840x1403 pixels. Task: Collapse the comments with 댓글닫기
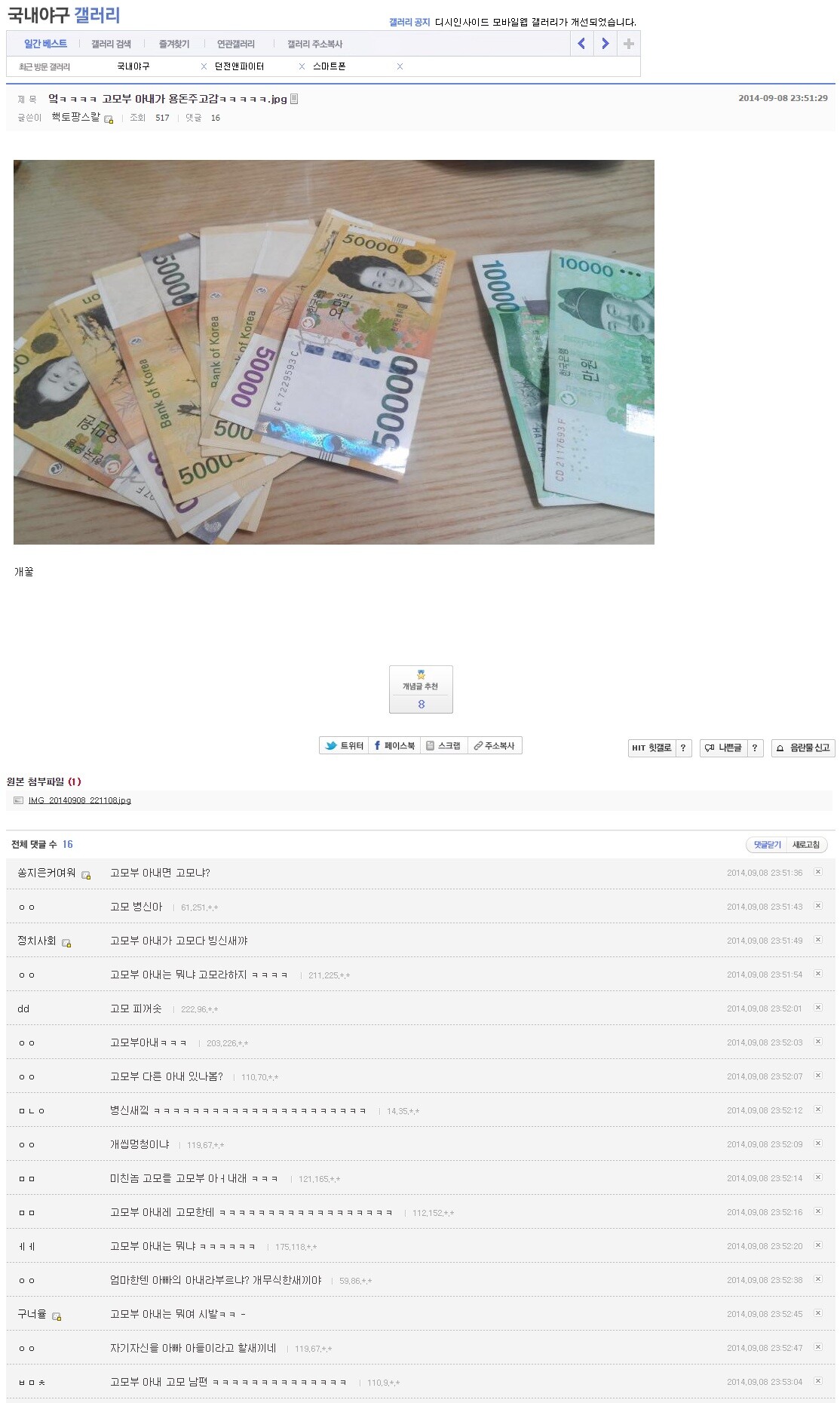pyautogui.click(x=767, y=845)
